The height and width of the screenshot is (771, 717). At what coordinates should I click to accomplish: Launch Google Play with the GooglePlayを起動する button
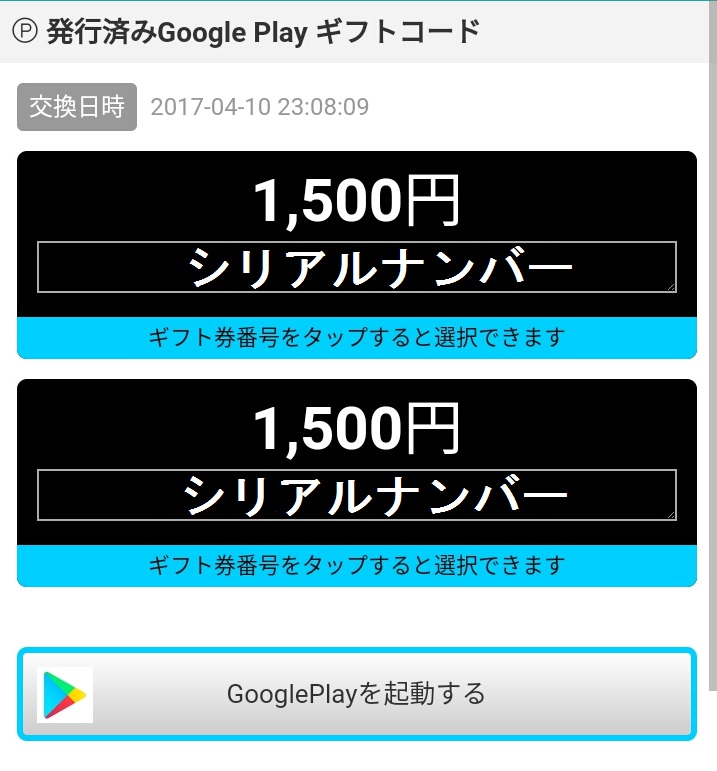[356, 694]
